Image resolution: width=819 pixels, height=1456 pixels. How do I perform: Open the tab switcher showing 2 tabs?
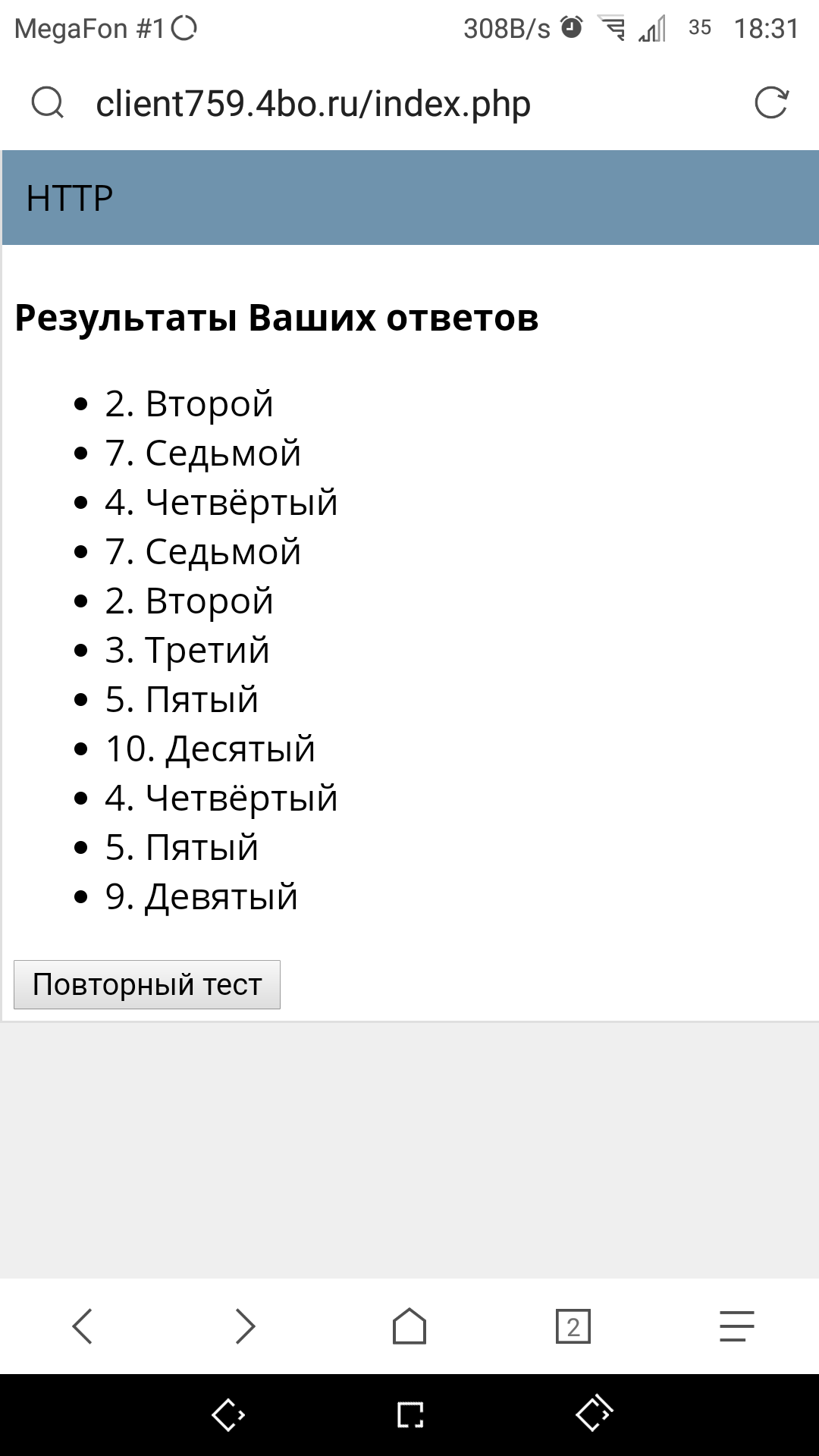[x=573, y=1326]
